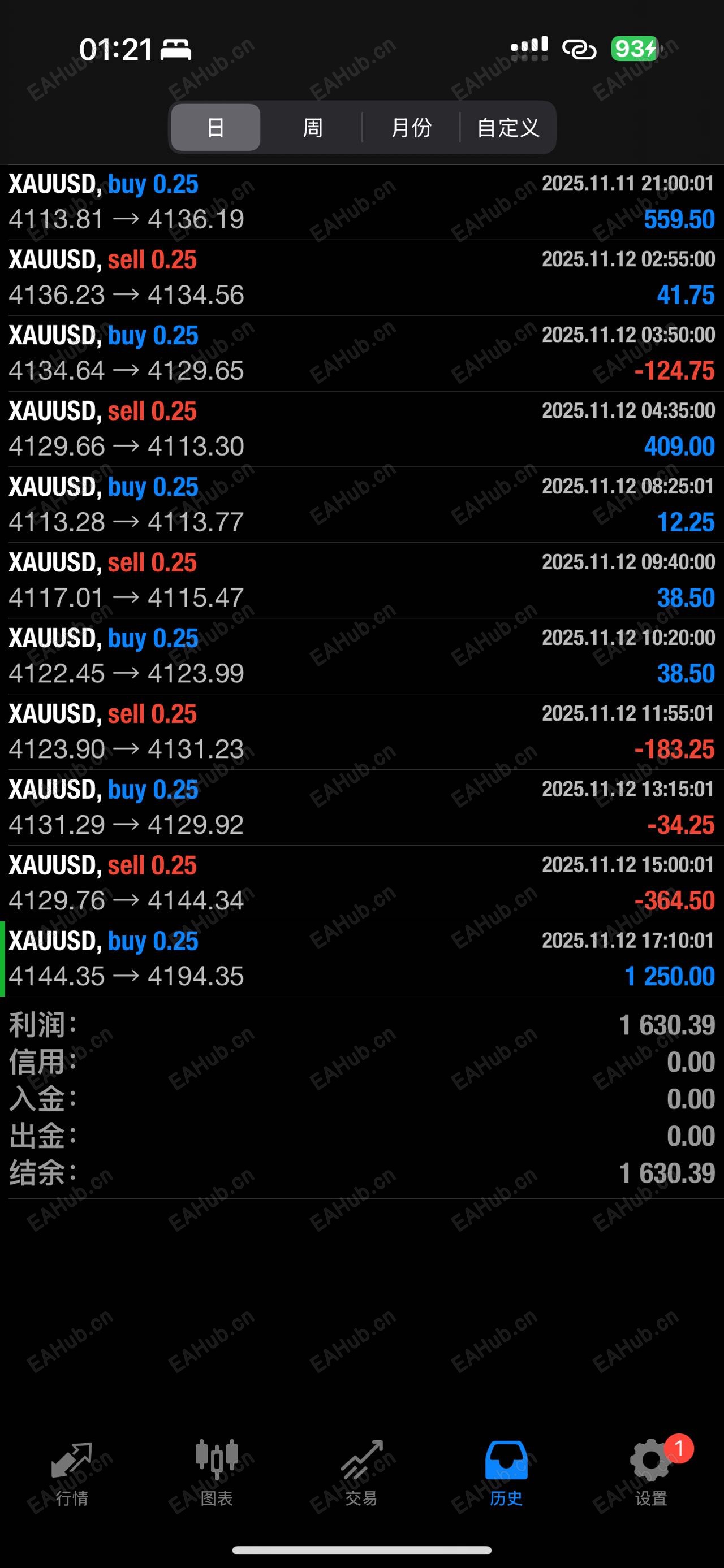
Task: Open the buy trade with -124.75 loss
Action: coord(361,353)
